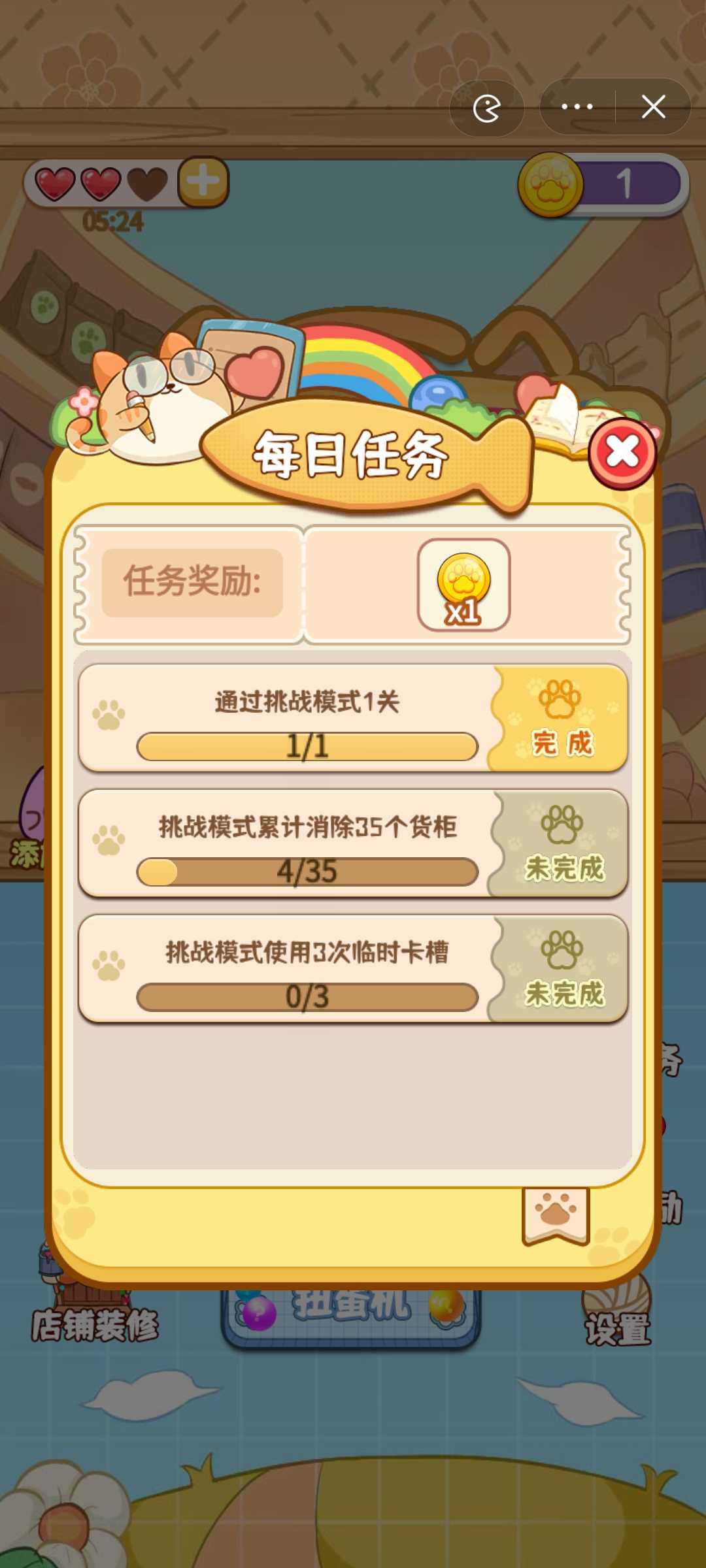Close the 每日任务 dialog
Screen dimensions: 706x1568
(x=622, y=453)
